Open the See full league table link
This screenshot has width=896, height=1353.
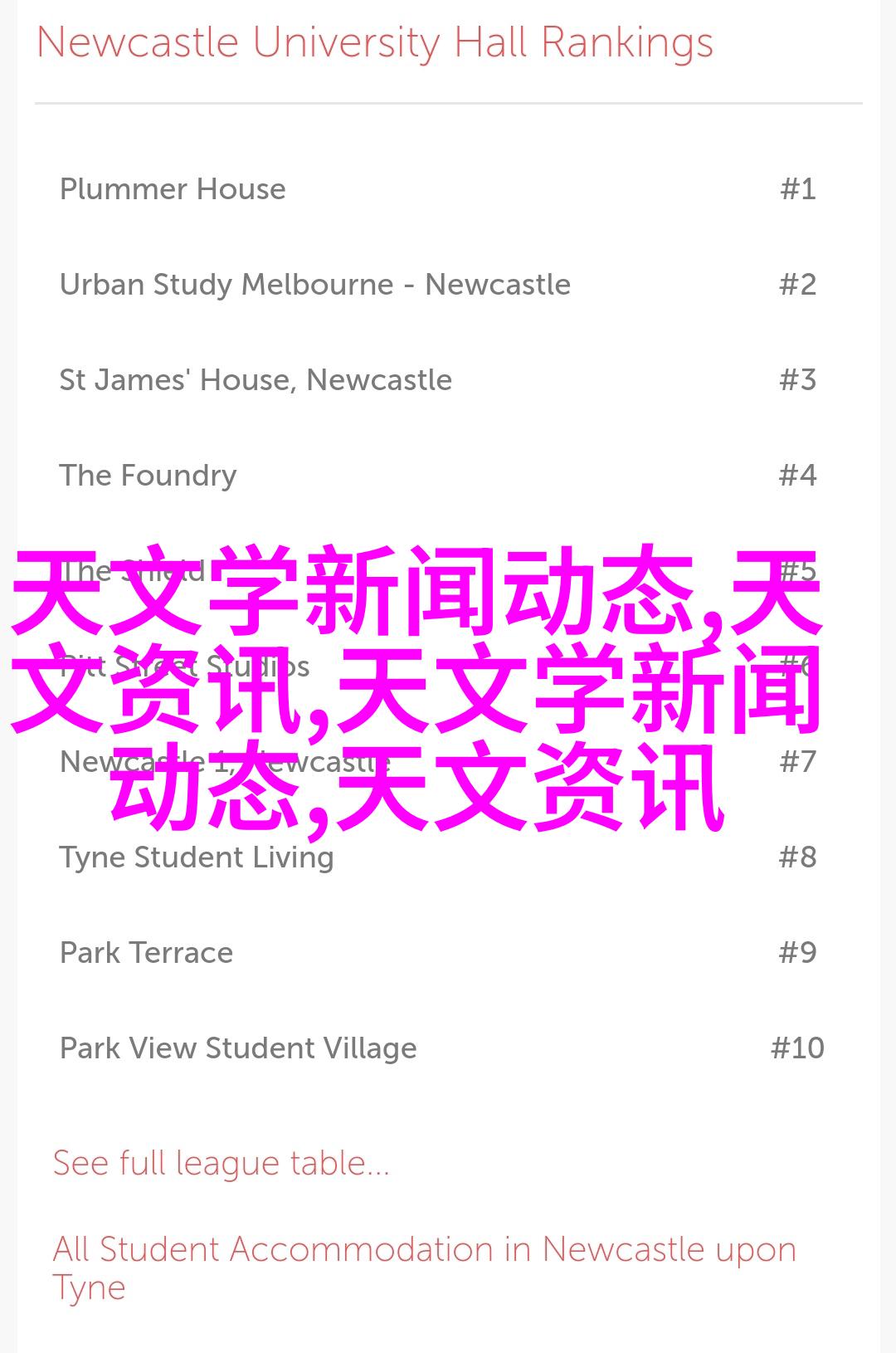click(x=221, y=1163)
